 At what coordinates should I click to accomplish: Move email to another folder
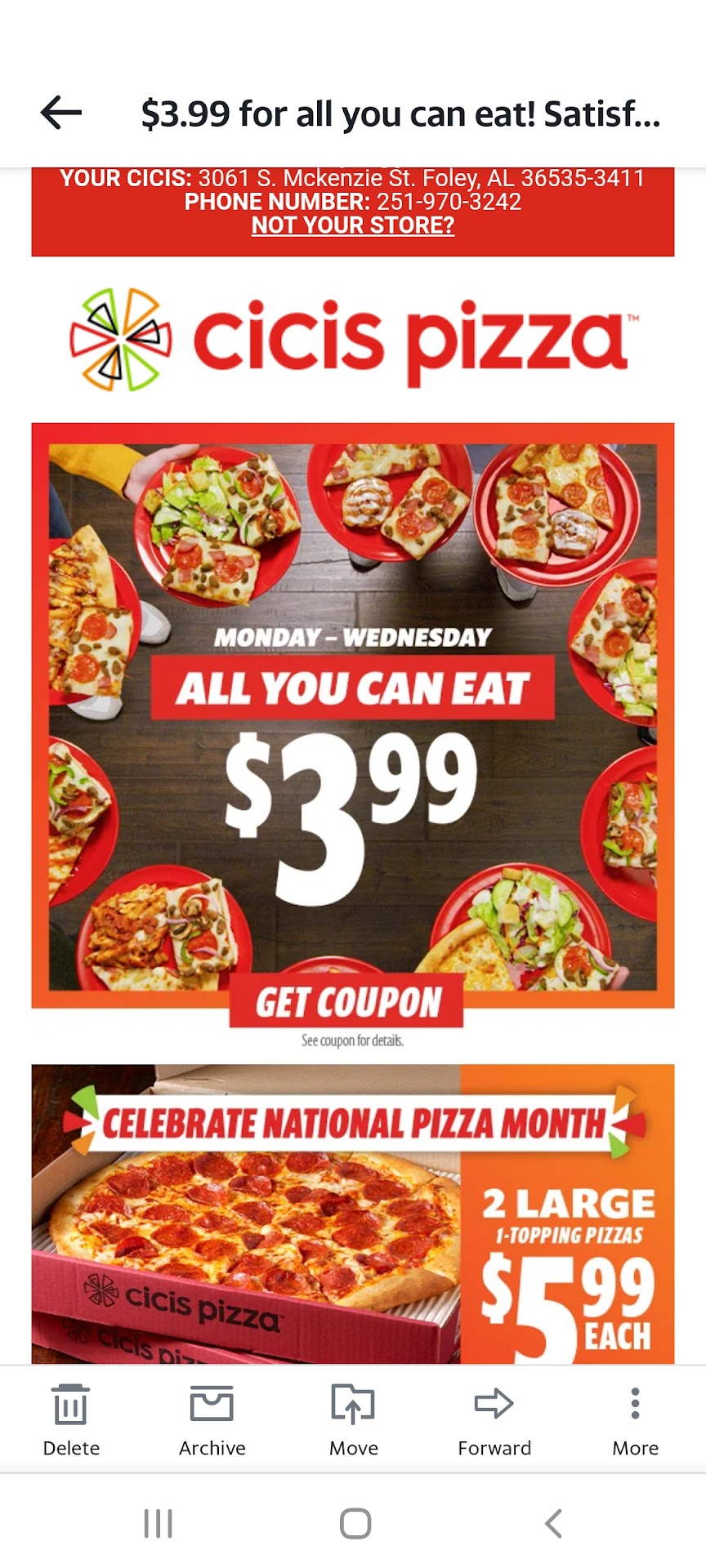tap(353, 1421)
